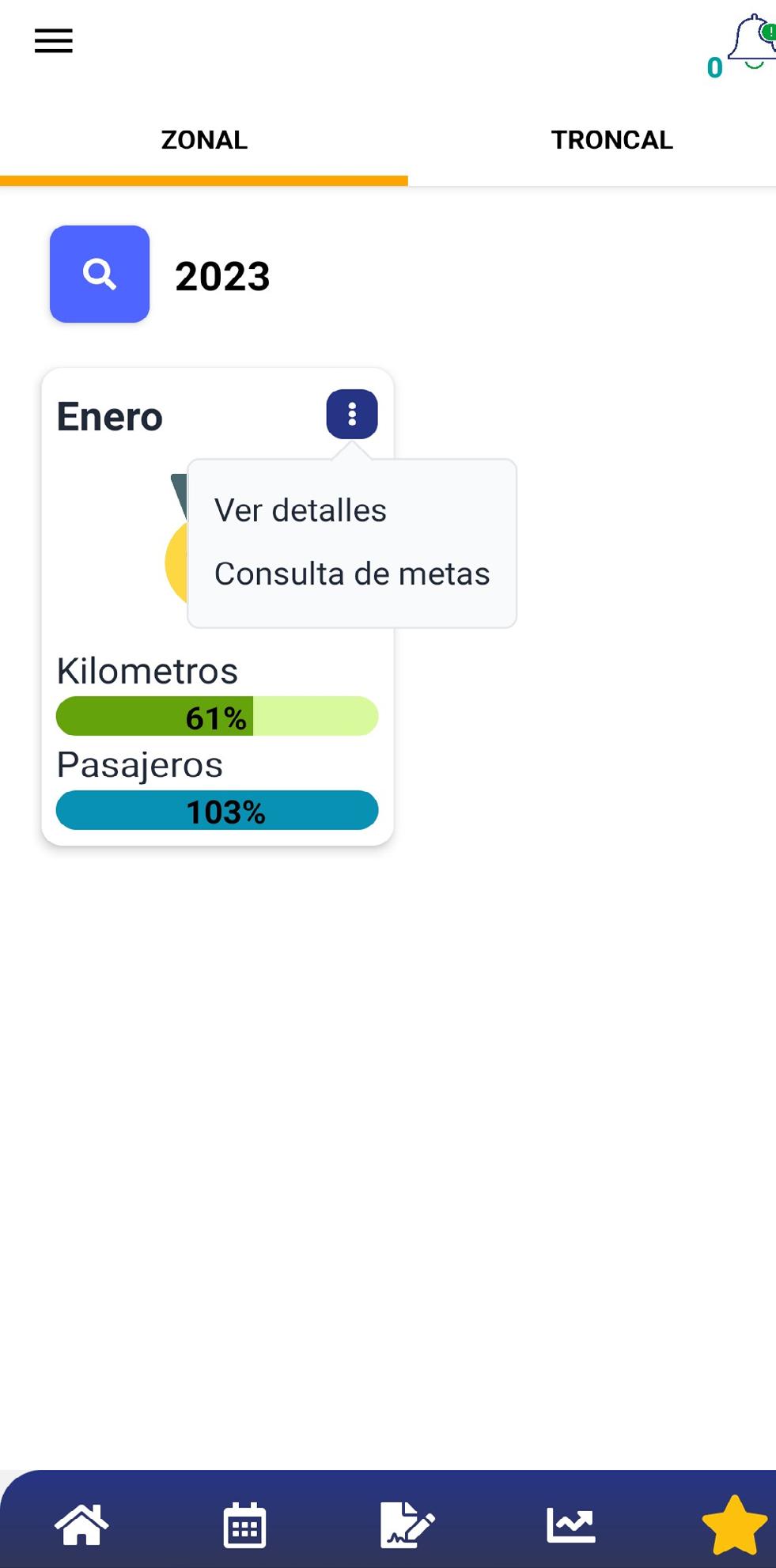The height and width of the screenshot is (1568, 776).
Task: Open the star favorites tab
Action: point(733,1524)
